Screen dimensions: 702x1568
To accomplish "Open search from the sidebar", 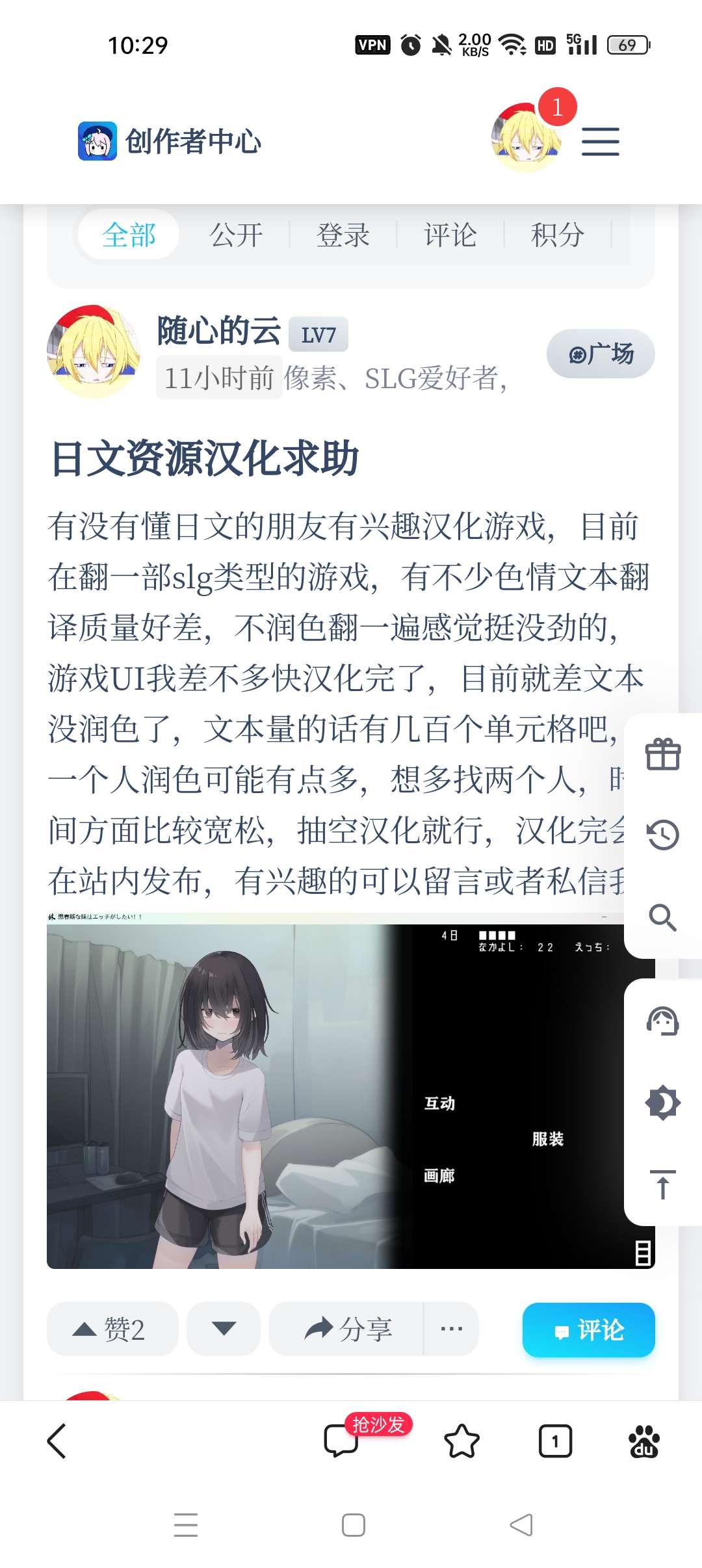I will [662, 917].
